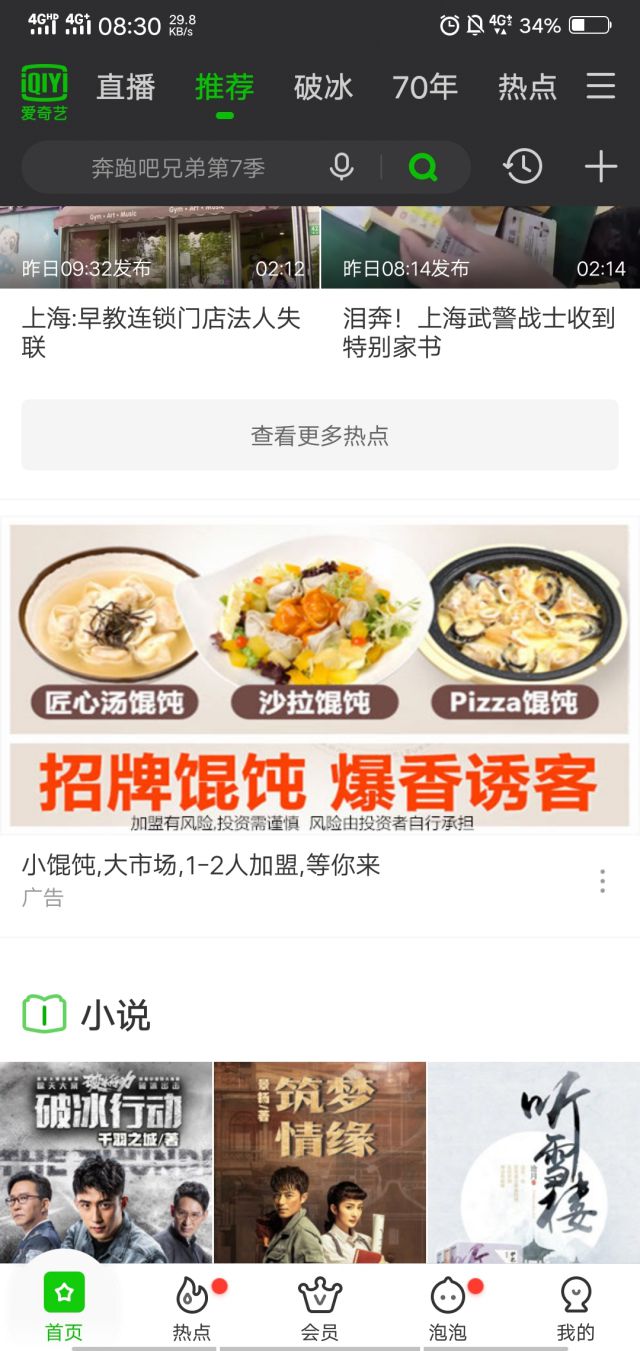Screen dimensions: 640x1351
Task: Switch to the 会员 bottom tab
Action: 320,1308
